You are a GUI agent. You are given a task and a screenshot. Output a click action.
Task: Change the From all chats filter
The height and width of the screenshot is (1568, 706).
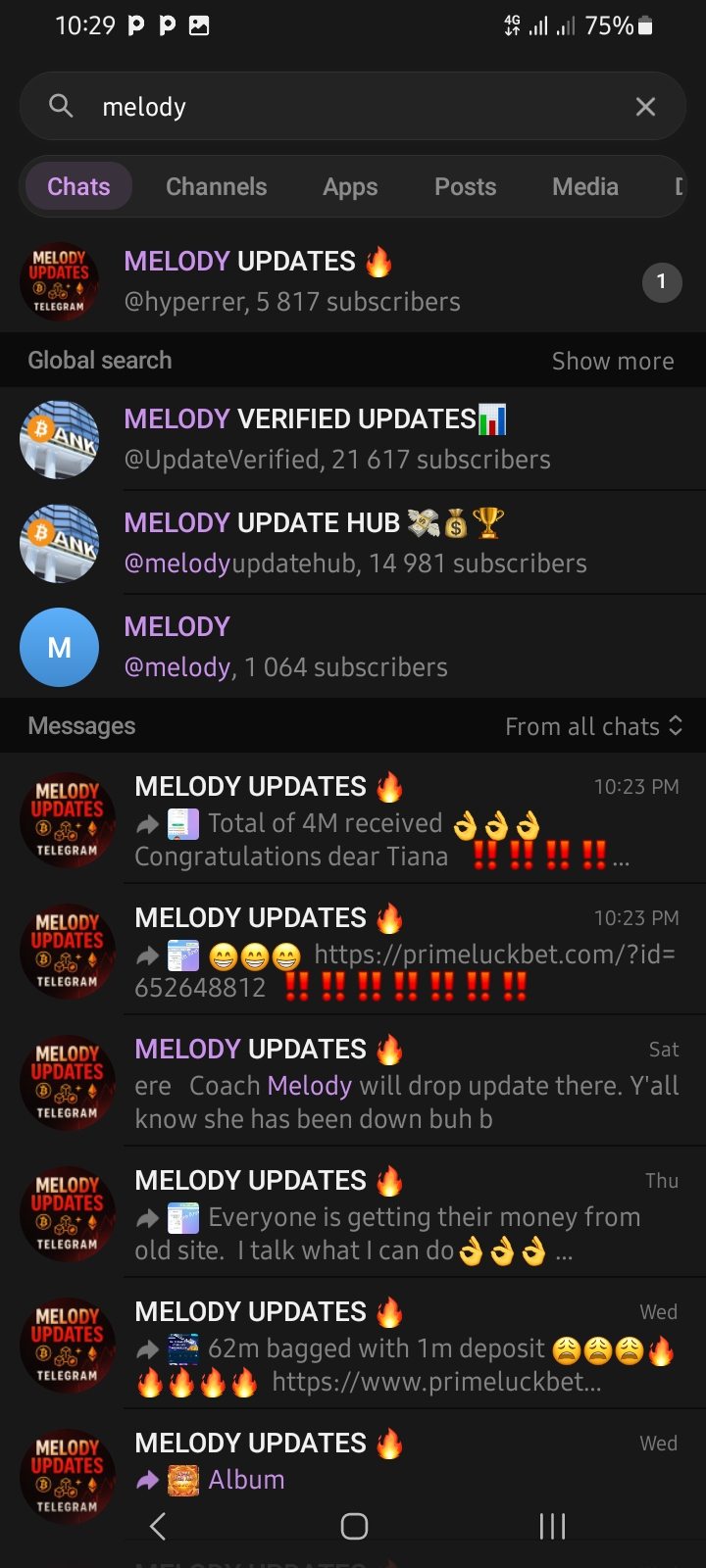[x=593, y=726]
